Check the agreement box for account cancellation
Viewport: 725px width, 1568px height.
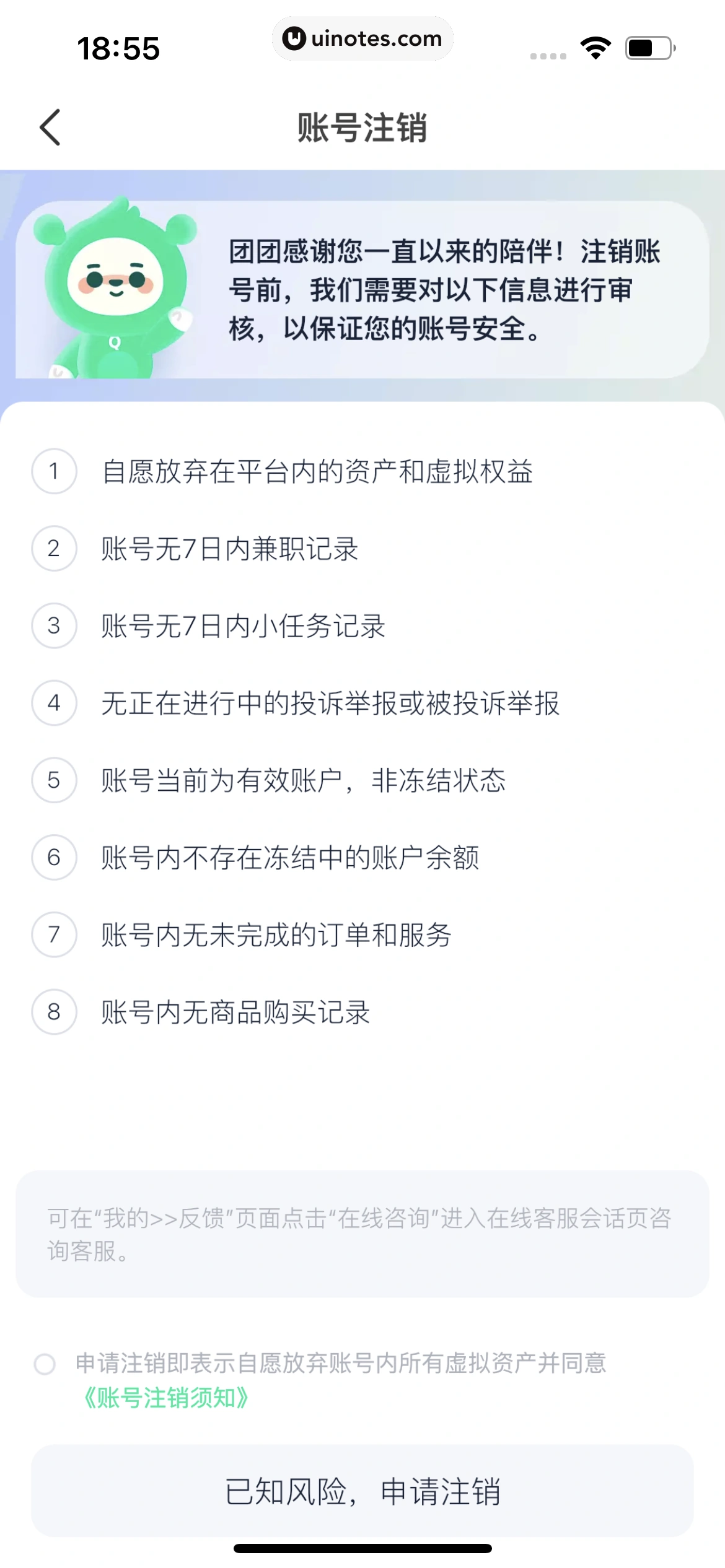pyautogui.click(x=45, y=1364)
